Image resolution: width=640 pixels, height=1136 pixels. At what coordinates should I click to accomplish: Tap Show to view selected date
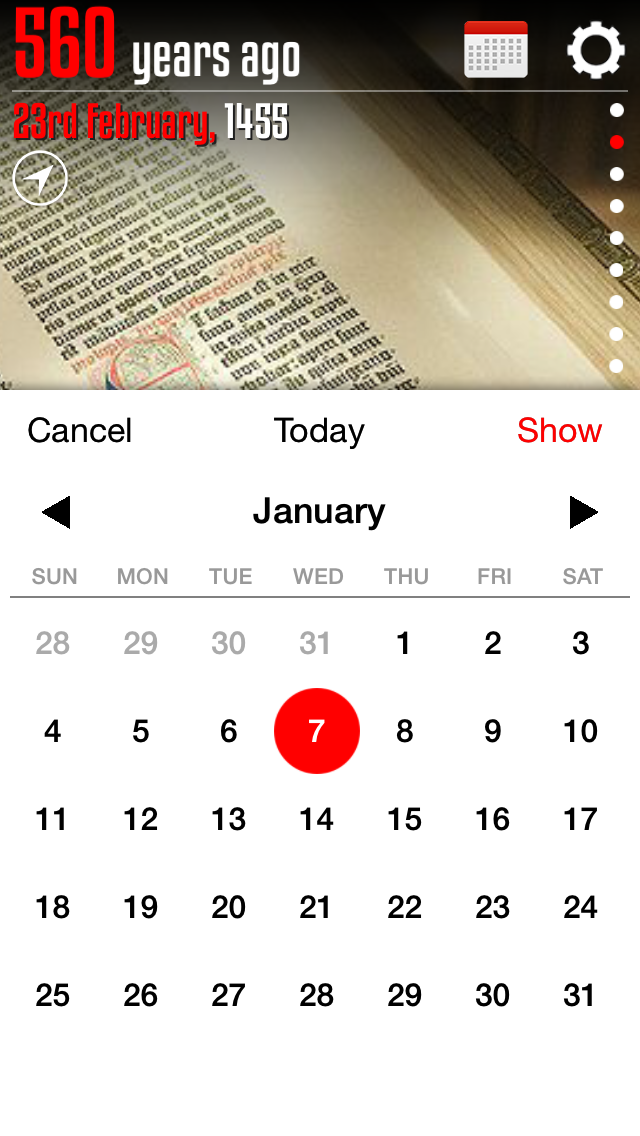point(559,430)
